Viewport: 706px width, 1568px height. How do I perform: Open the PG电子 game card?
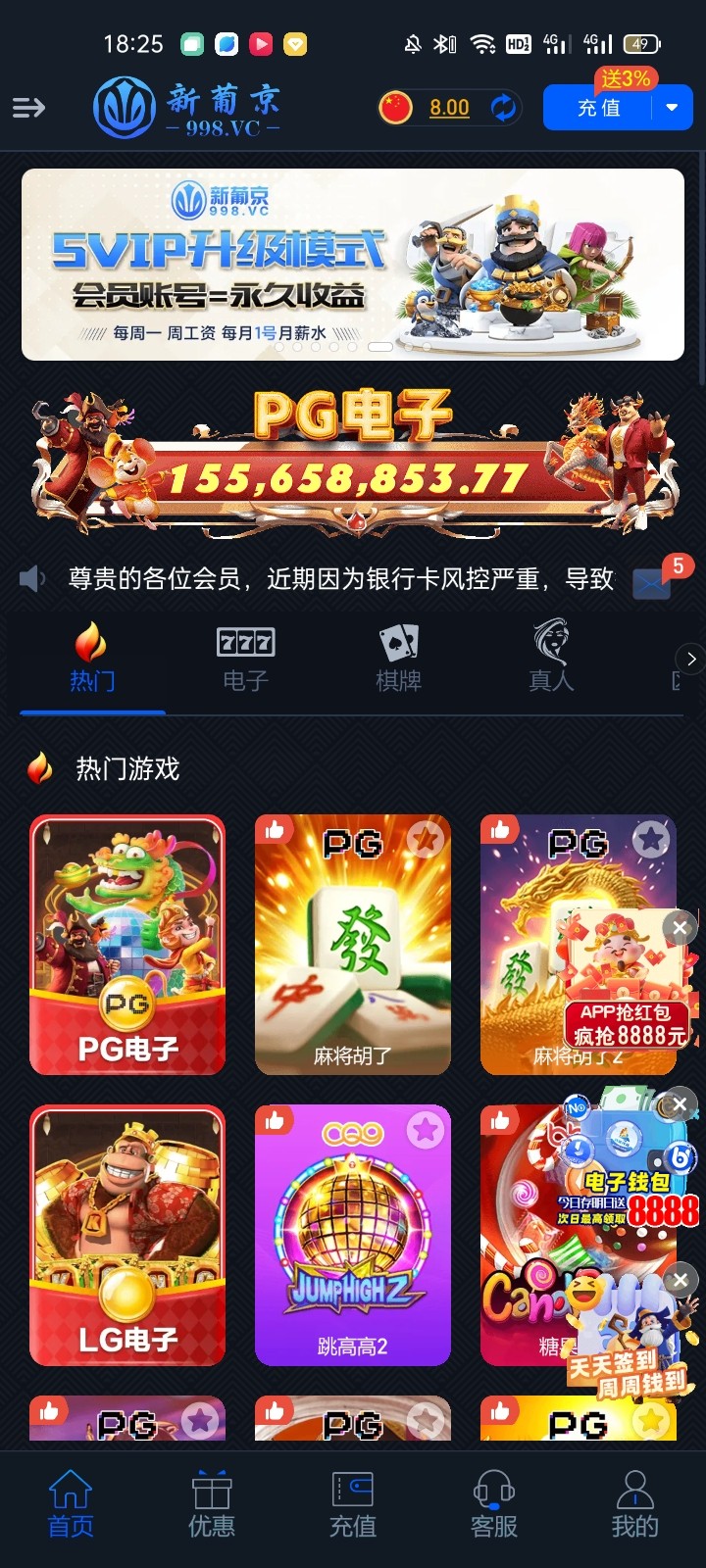coord(127,945)
